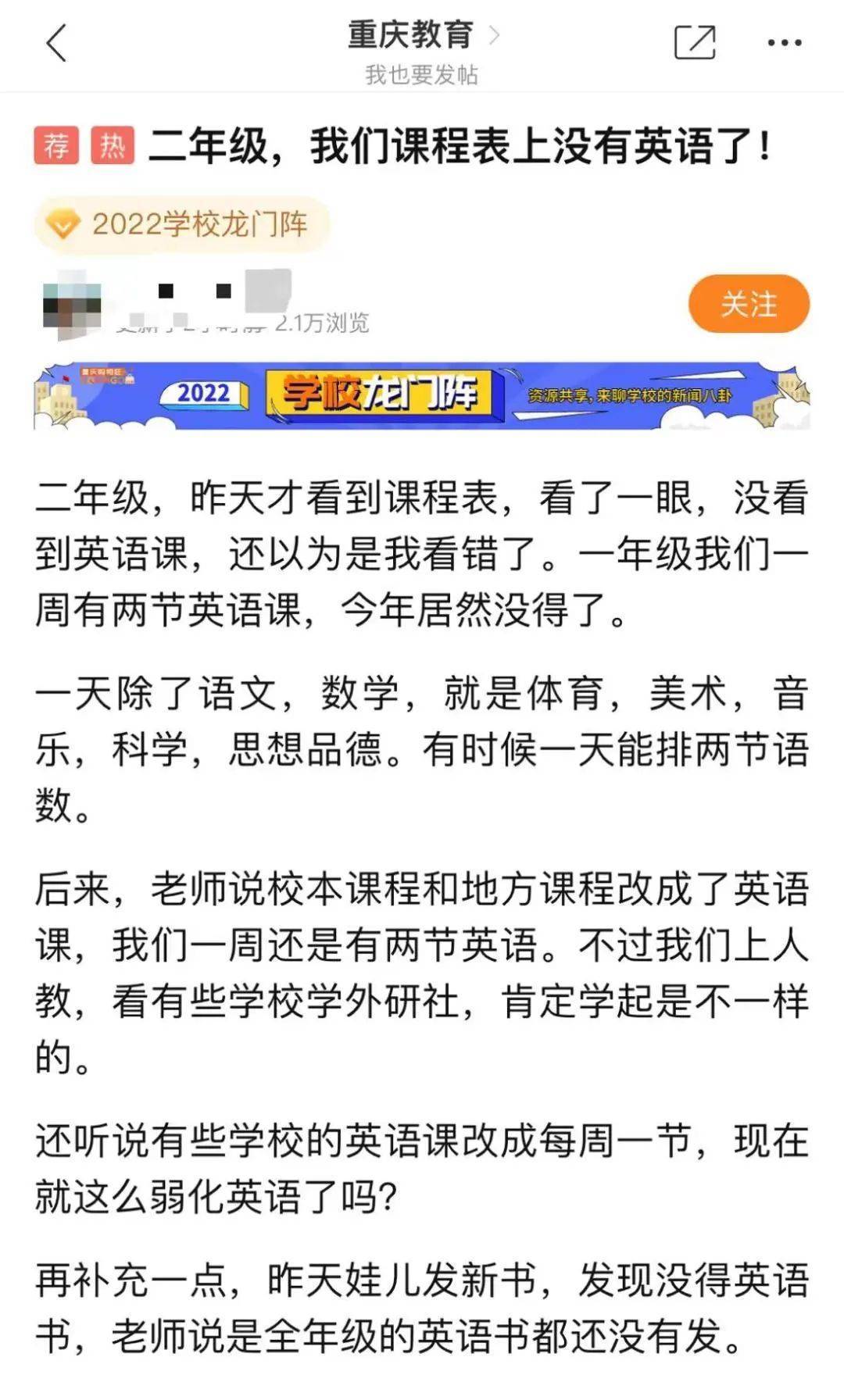Open the 2022学校龙门阵 topic chip
844x1400 pixels.
(183, 225)
